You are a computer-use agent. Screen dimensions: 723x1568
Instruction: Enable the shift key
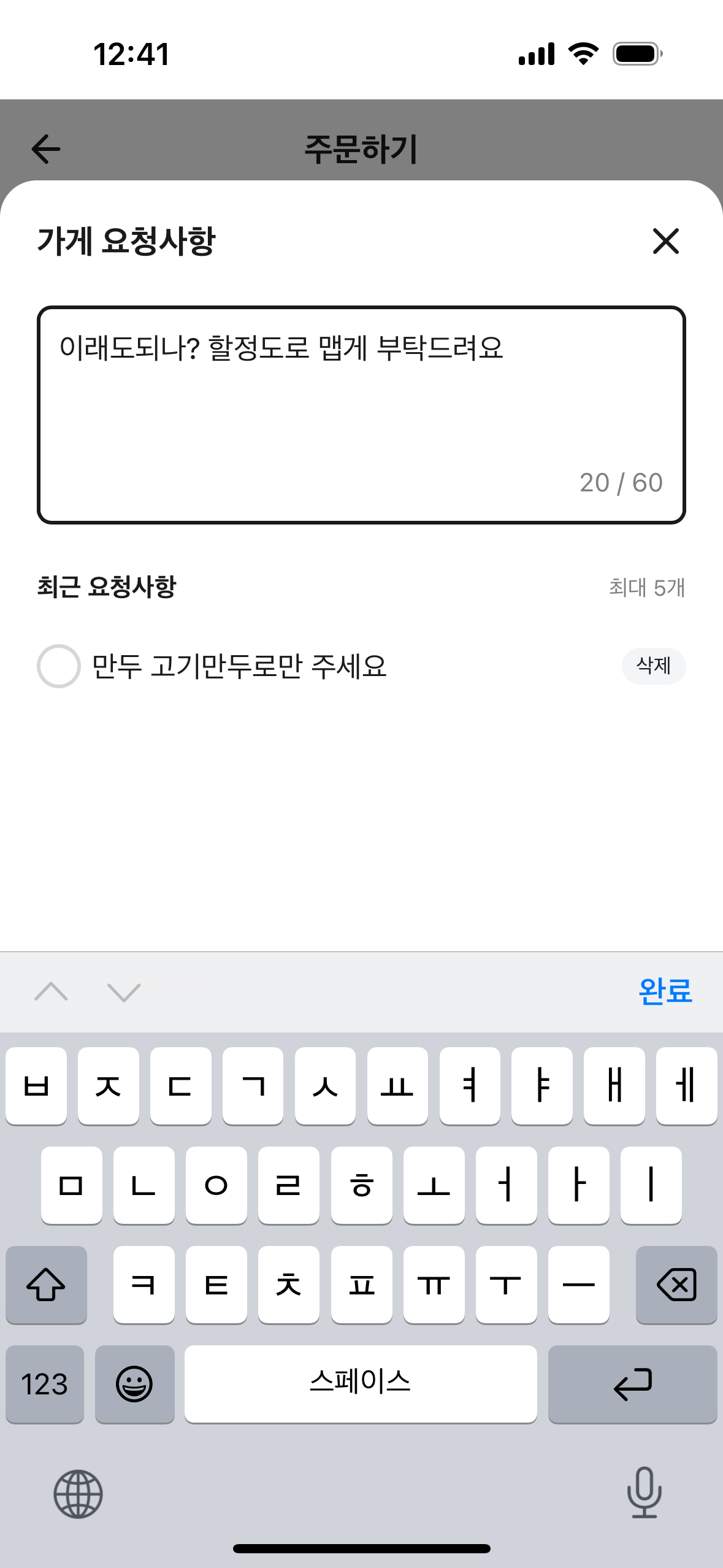click(46, 1284)
